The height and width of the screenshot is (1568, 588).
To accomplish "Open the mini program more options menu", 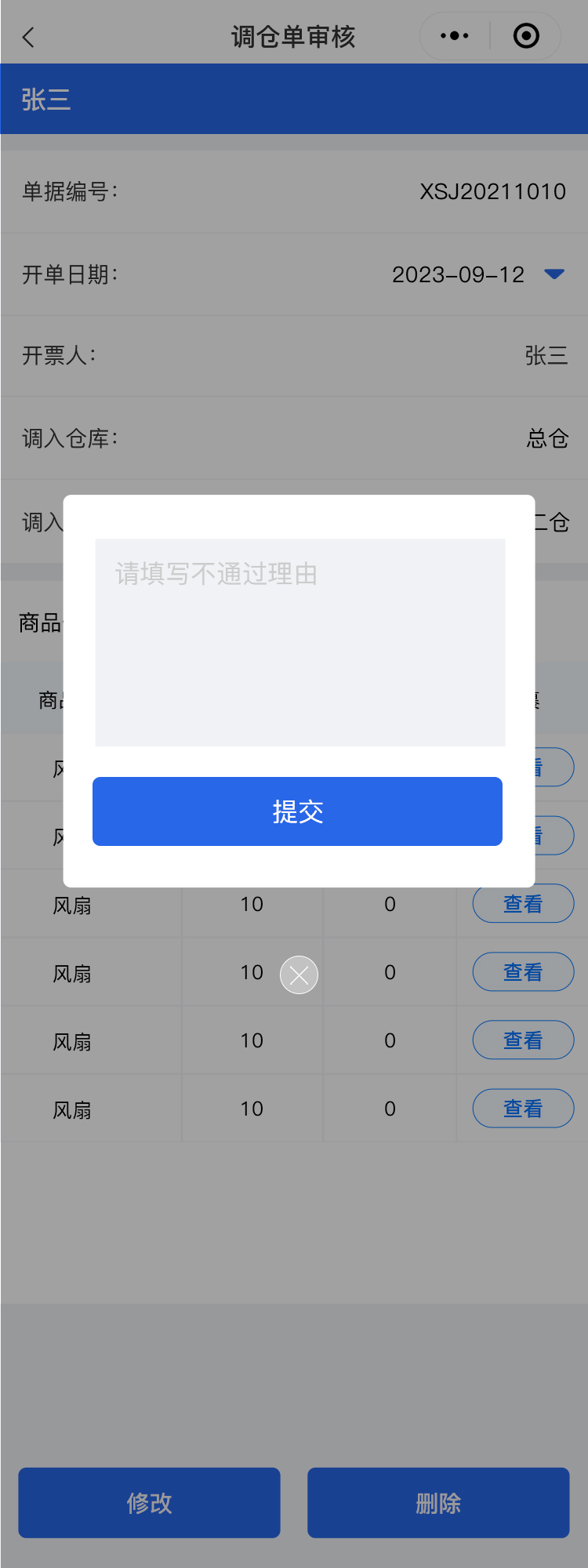I will [455, 36].
